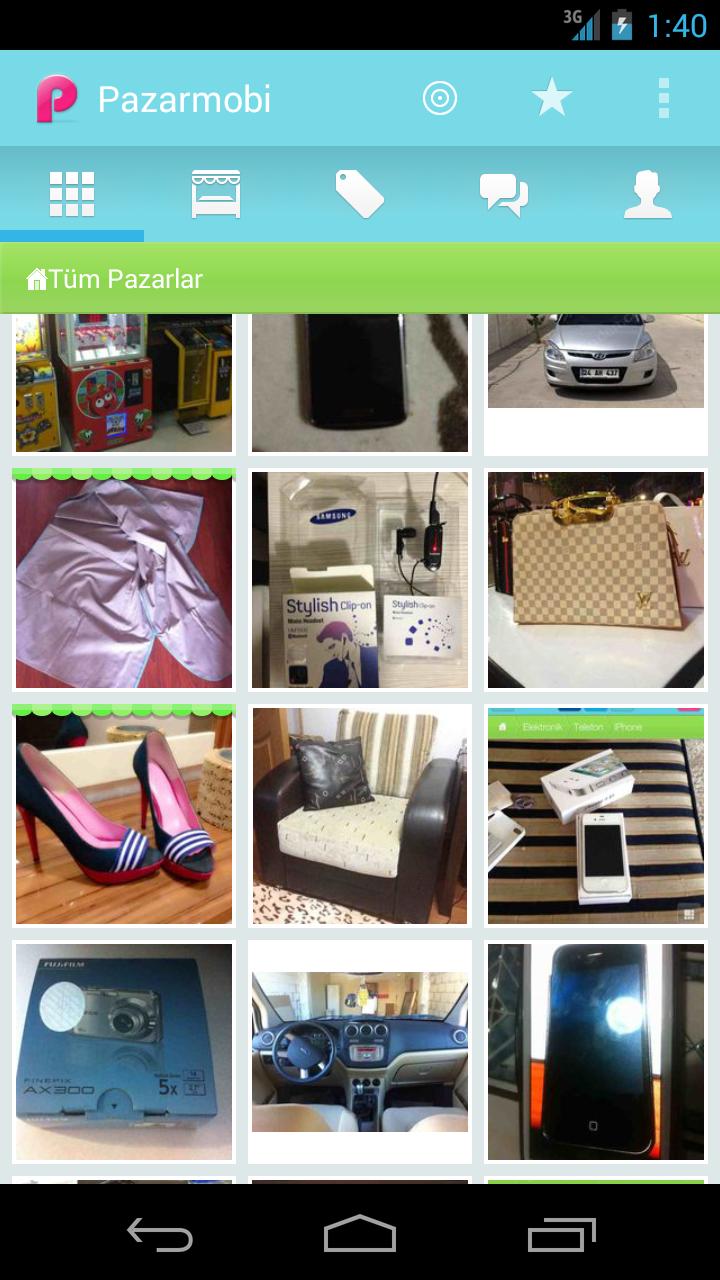View the high heel shoes listing
The width and height of the screenshot is (720, 1280).
click(124, 816)
